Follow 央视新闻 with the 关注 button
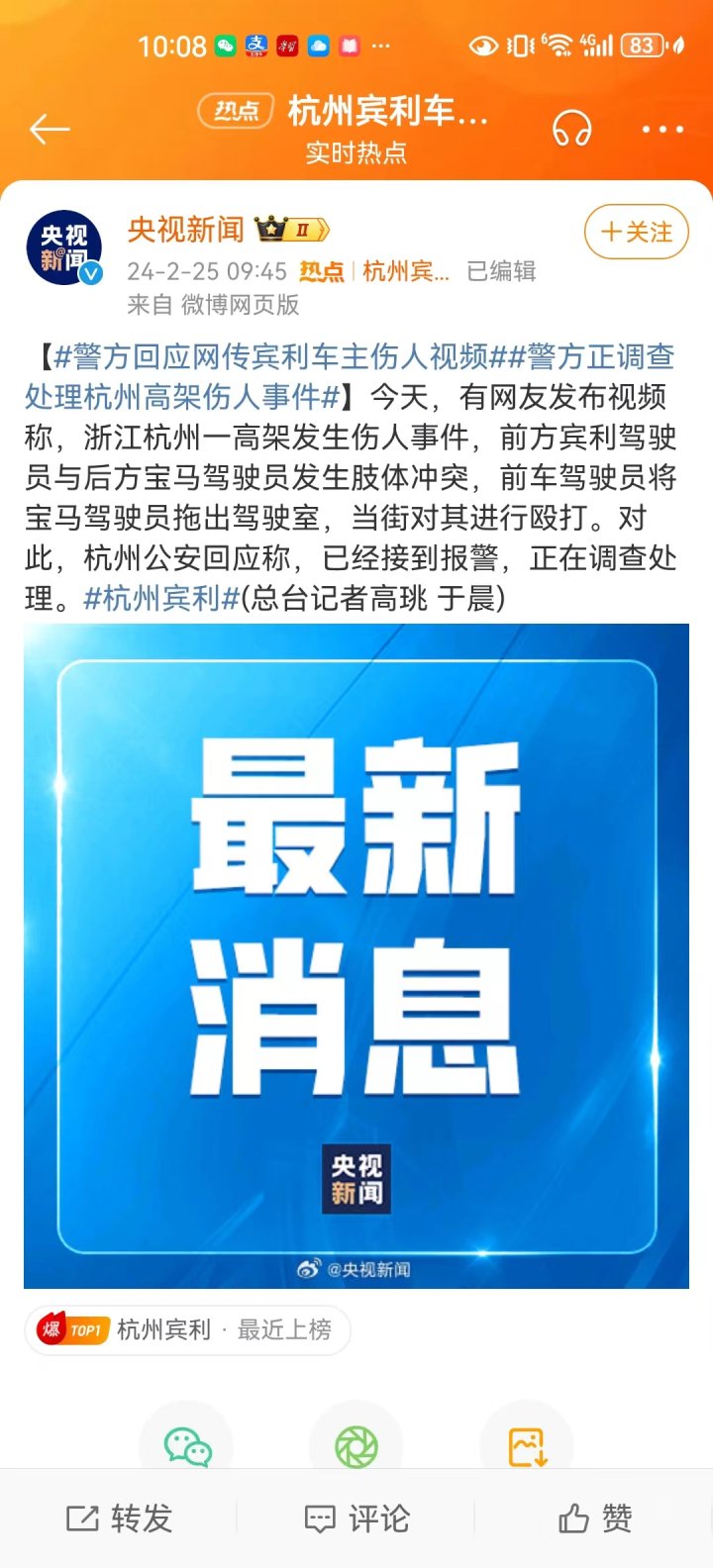Viewport: 713px width, 1568px height. coord(636,233)
